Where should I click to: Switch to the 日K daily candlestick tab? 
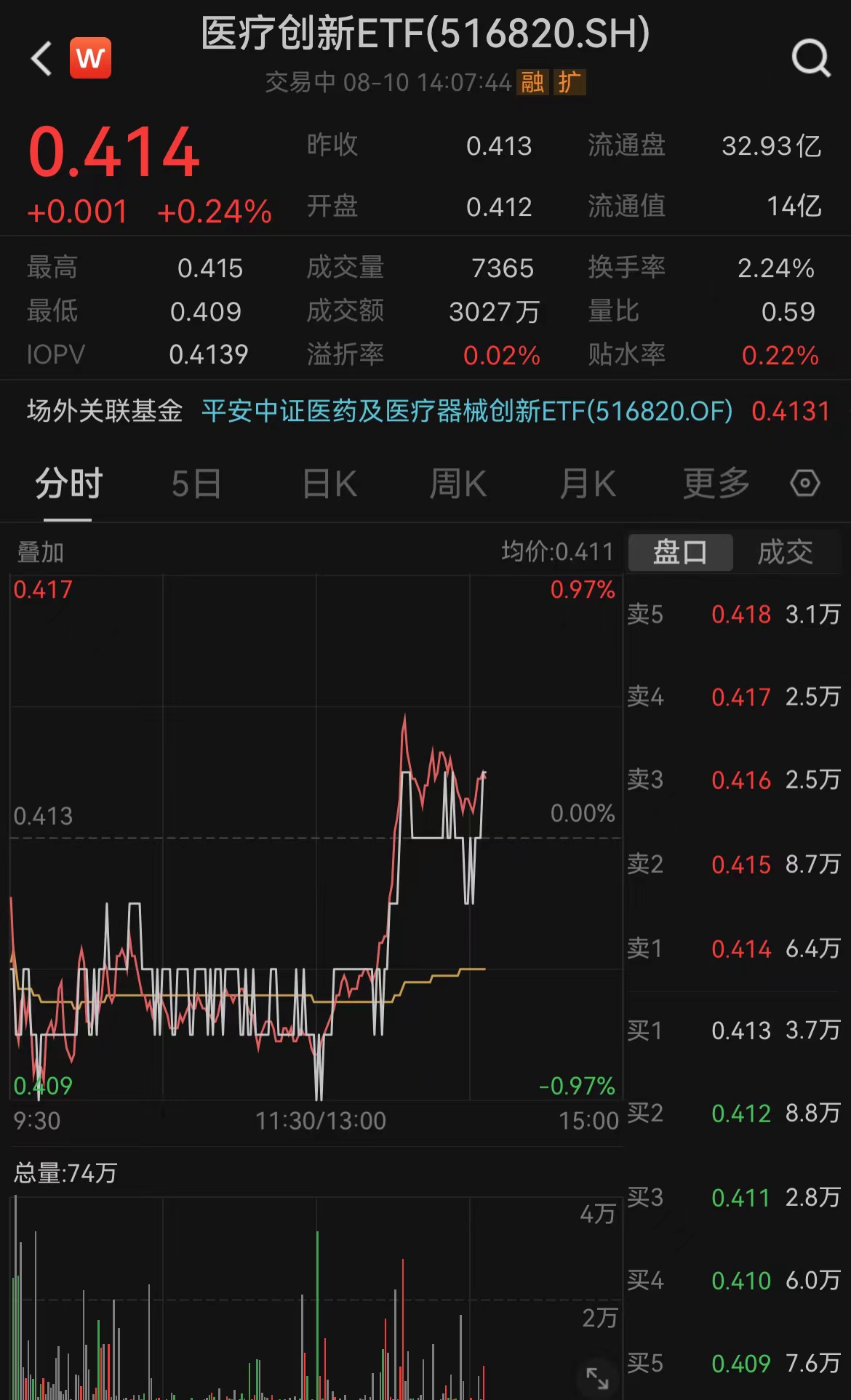329,482
